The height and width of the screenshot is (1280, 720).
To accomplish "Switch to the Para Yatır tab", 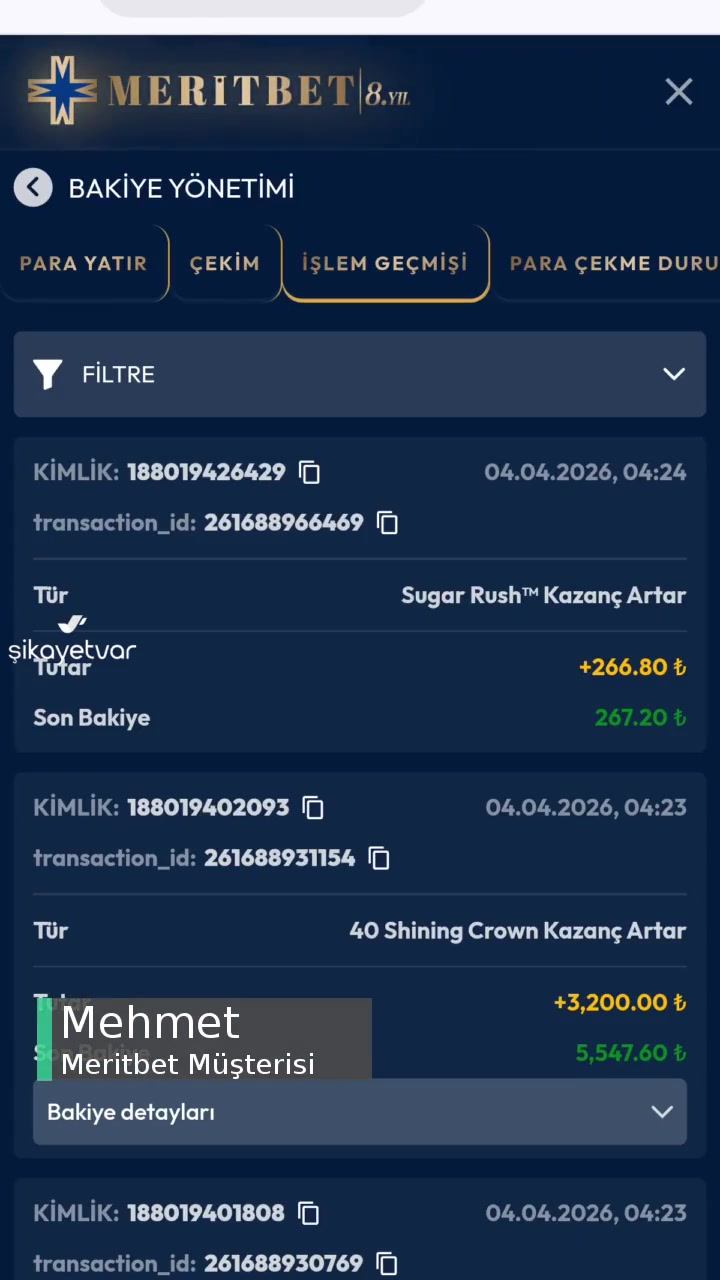I will pos(84,263).
